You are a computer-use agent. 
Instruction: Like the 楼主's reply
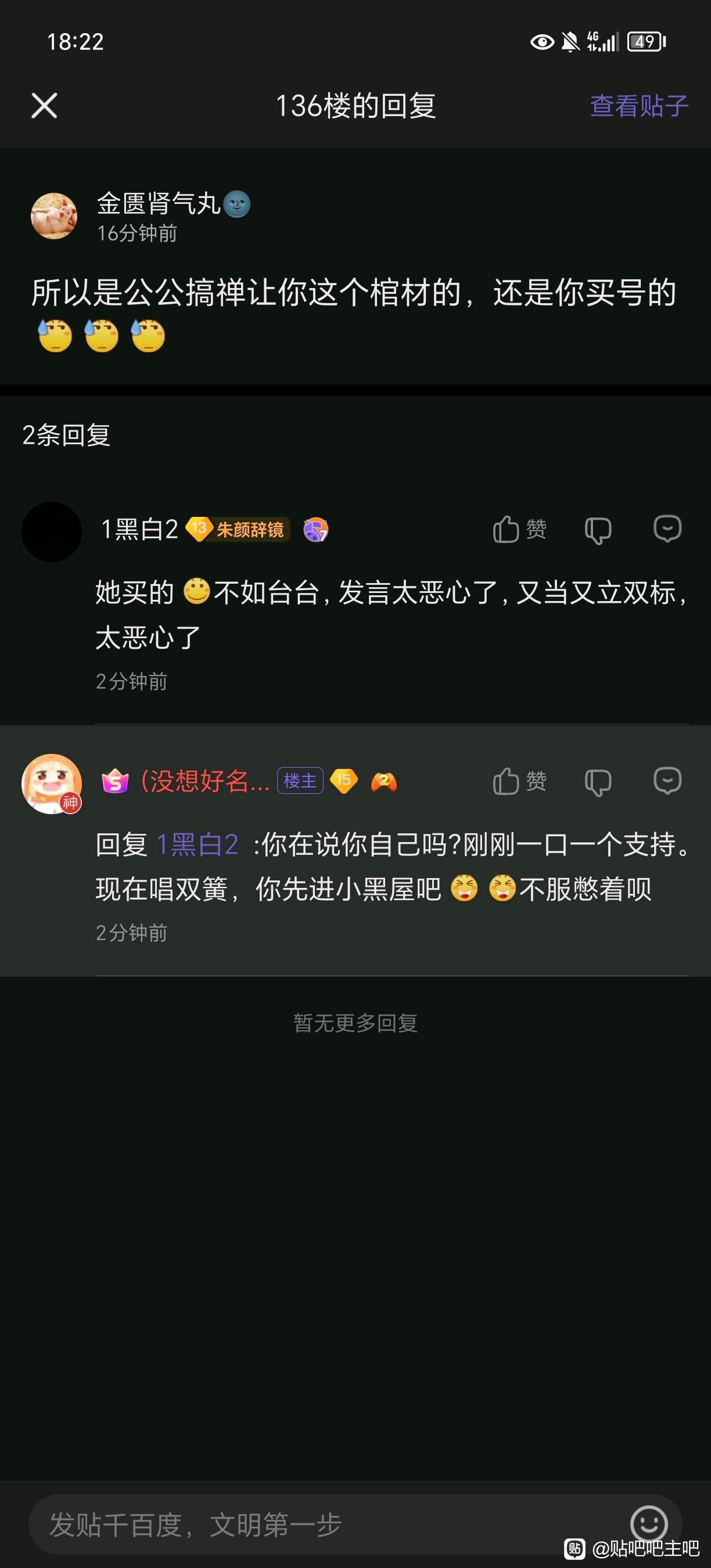click(x=519, y=781)
